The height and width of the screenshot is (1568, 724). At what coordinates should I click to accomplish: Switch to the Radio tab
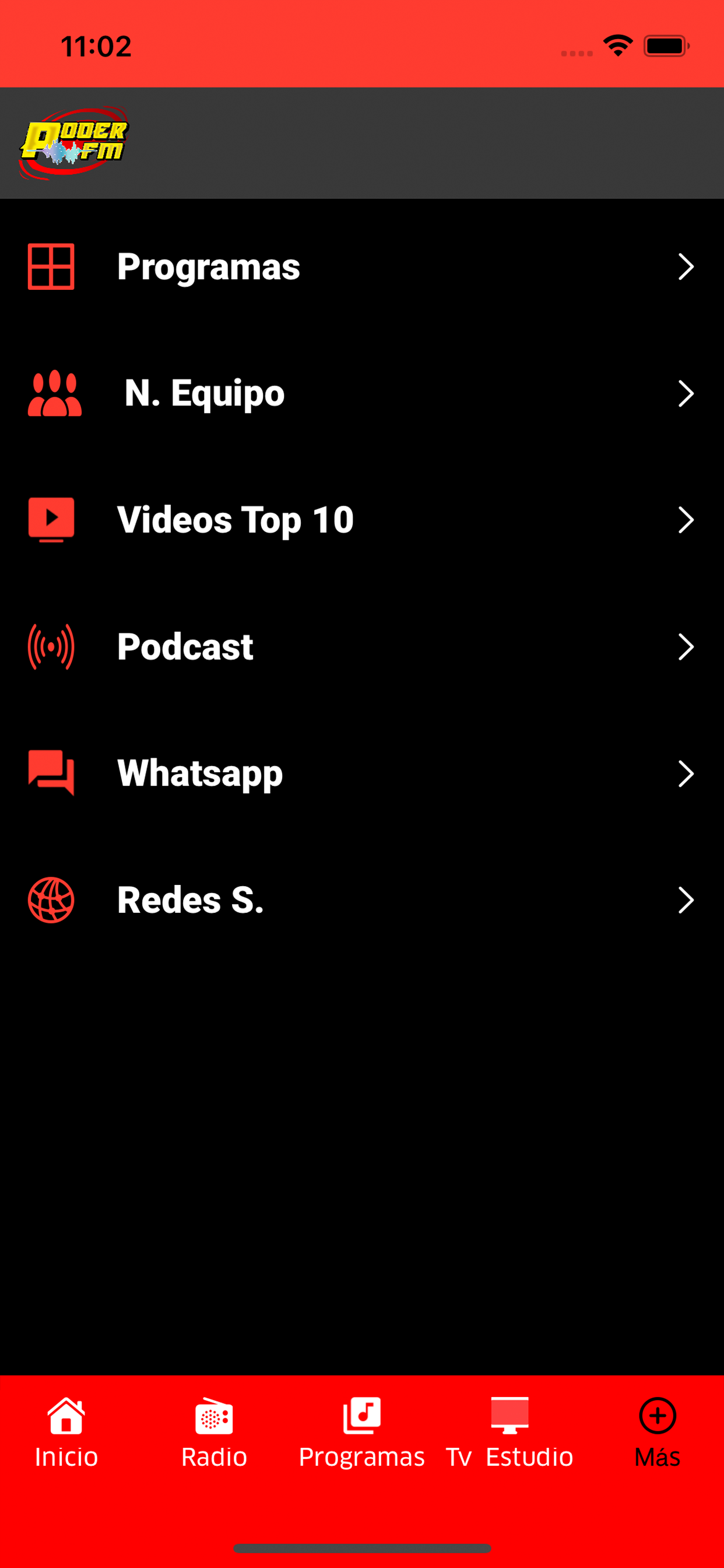(214, 1433)
